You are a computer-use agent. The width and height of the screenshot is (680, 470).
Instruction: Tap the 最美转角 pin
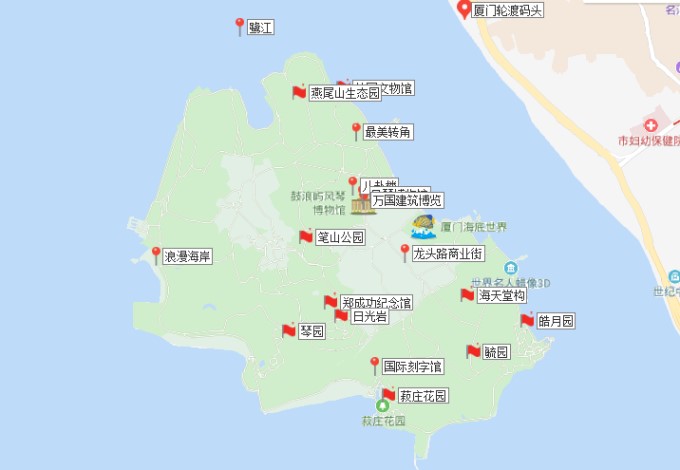[x=355, y=130]
